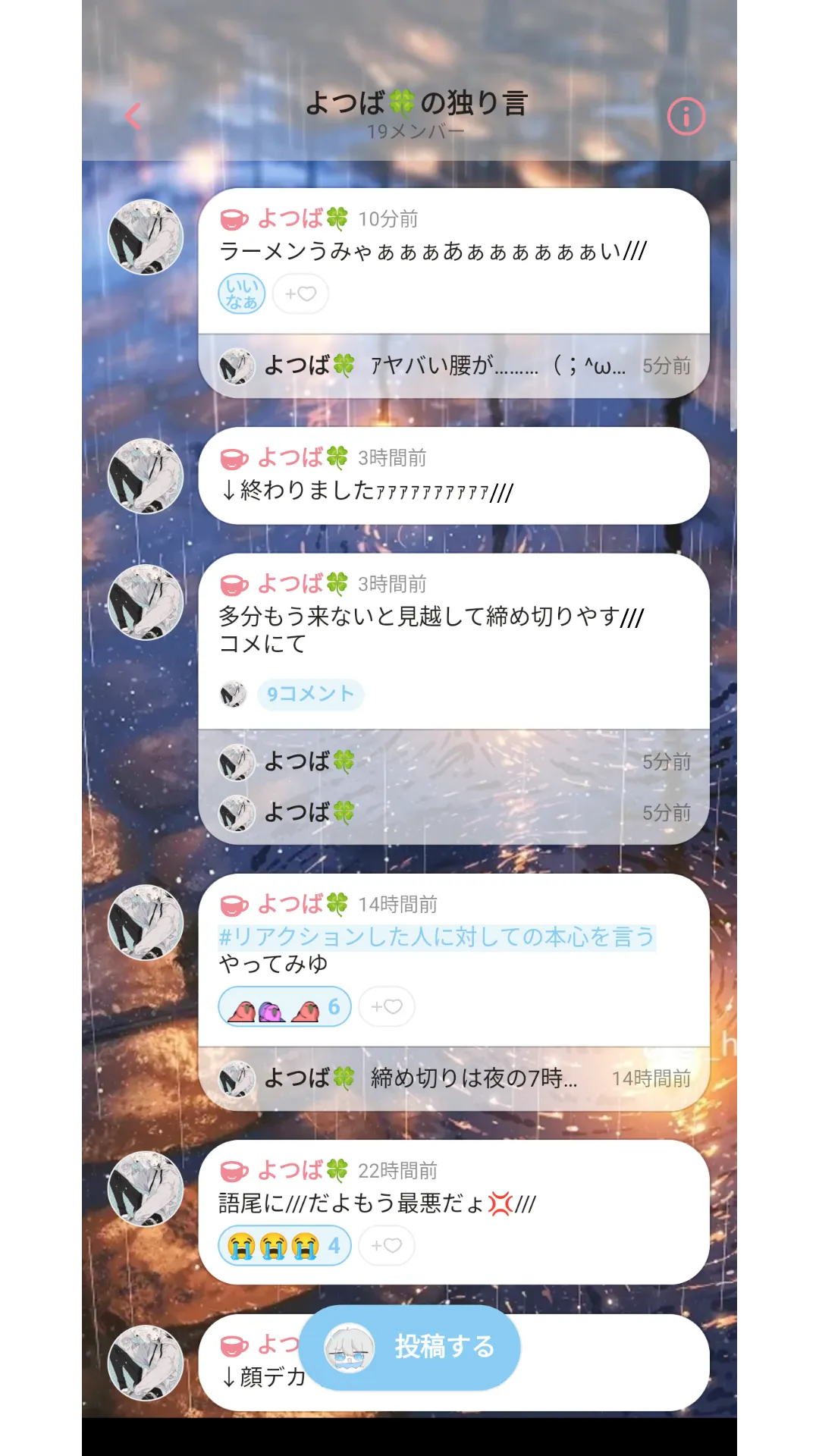Add a reaction to the ラーメン post
Image resolution: width=819 pixels, height=1456 pixels.
[300, 293]
